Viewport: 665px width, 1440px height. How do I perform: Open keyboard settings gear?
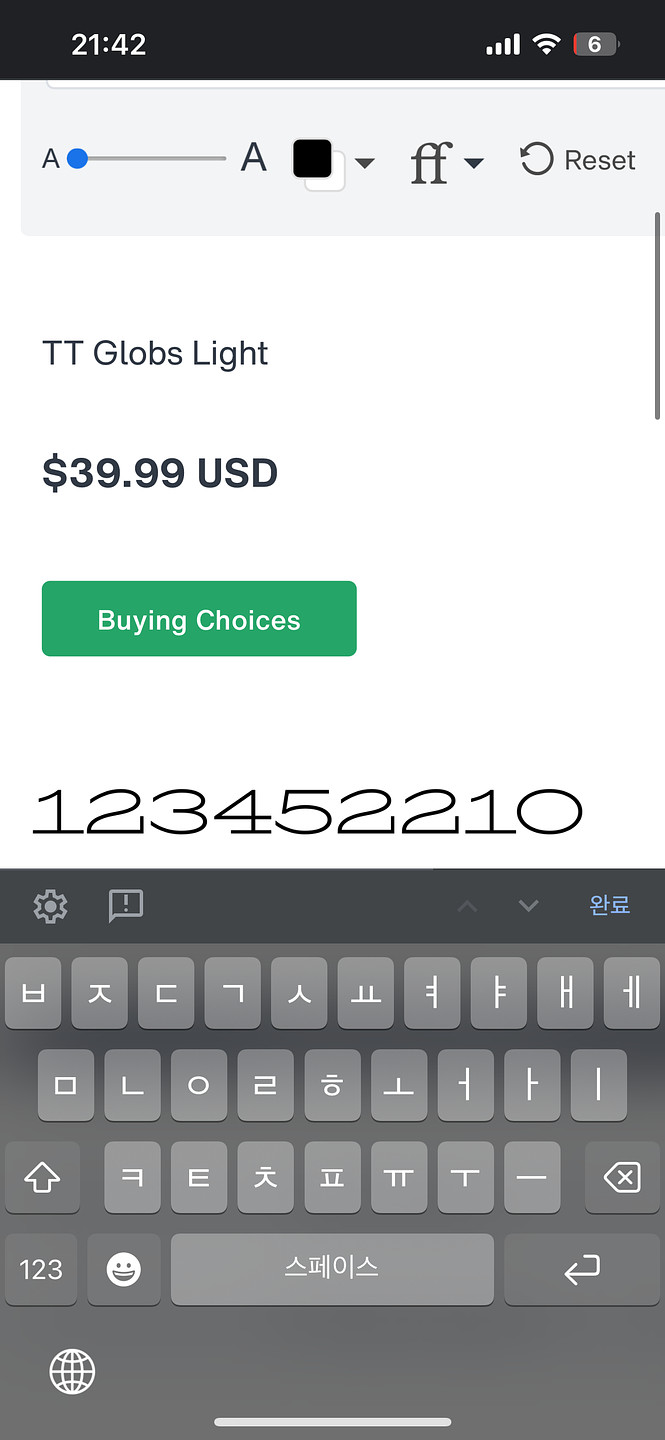point(50,906)
